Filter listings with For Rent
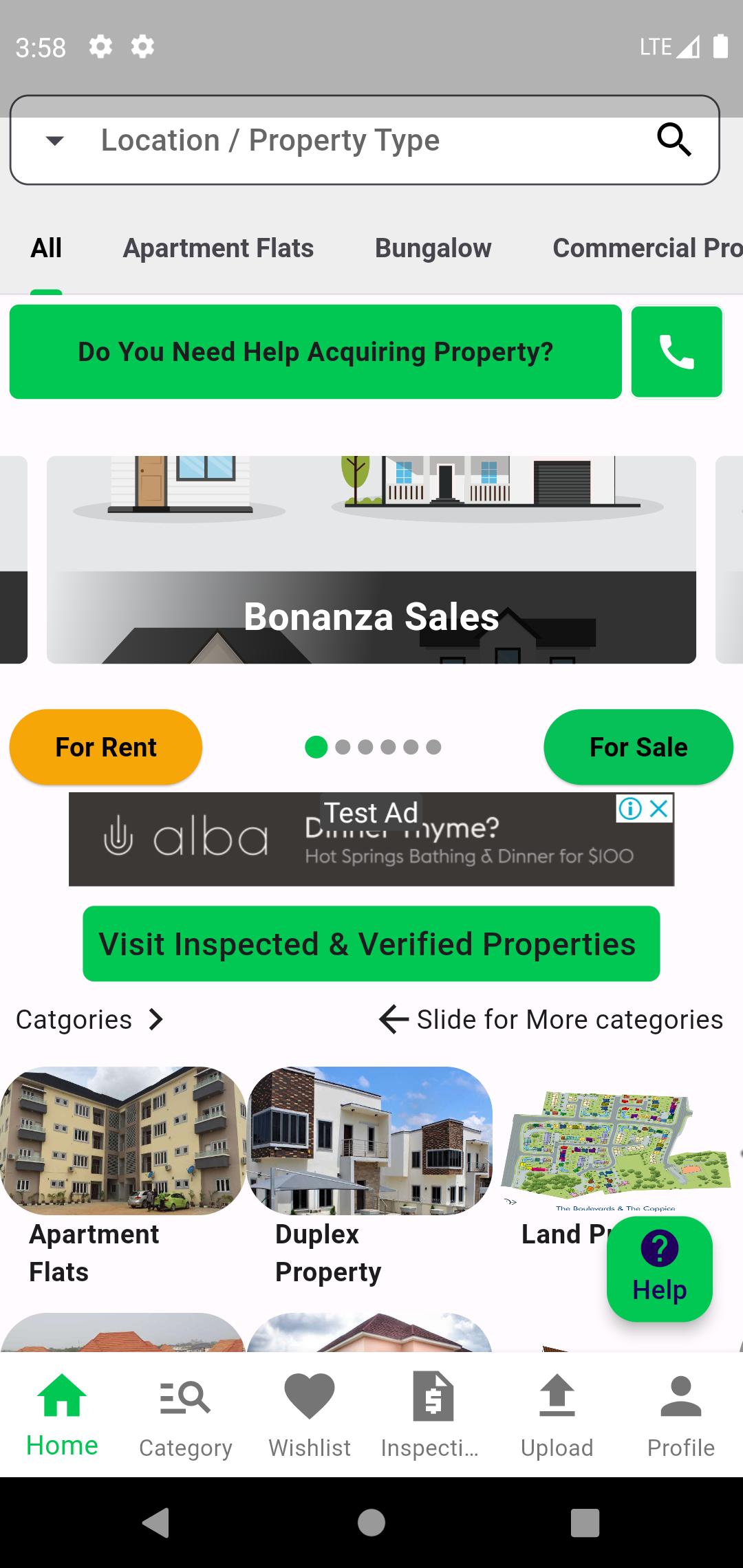The image size is (743, 1568). pos(106,747)
